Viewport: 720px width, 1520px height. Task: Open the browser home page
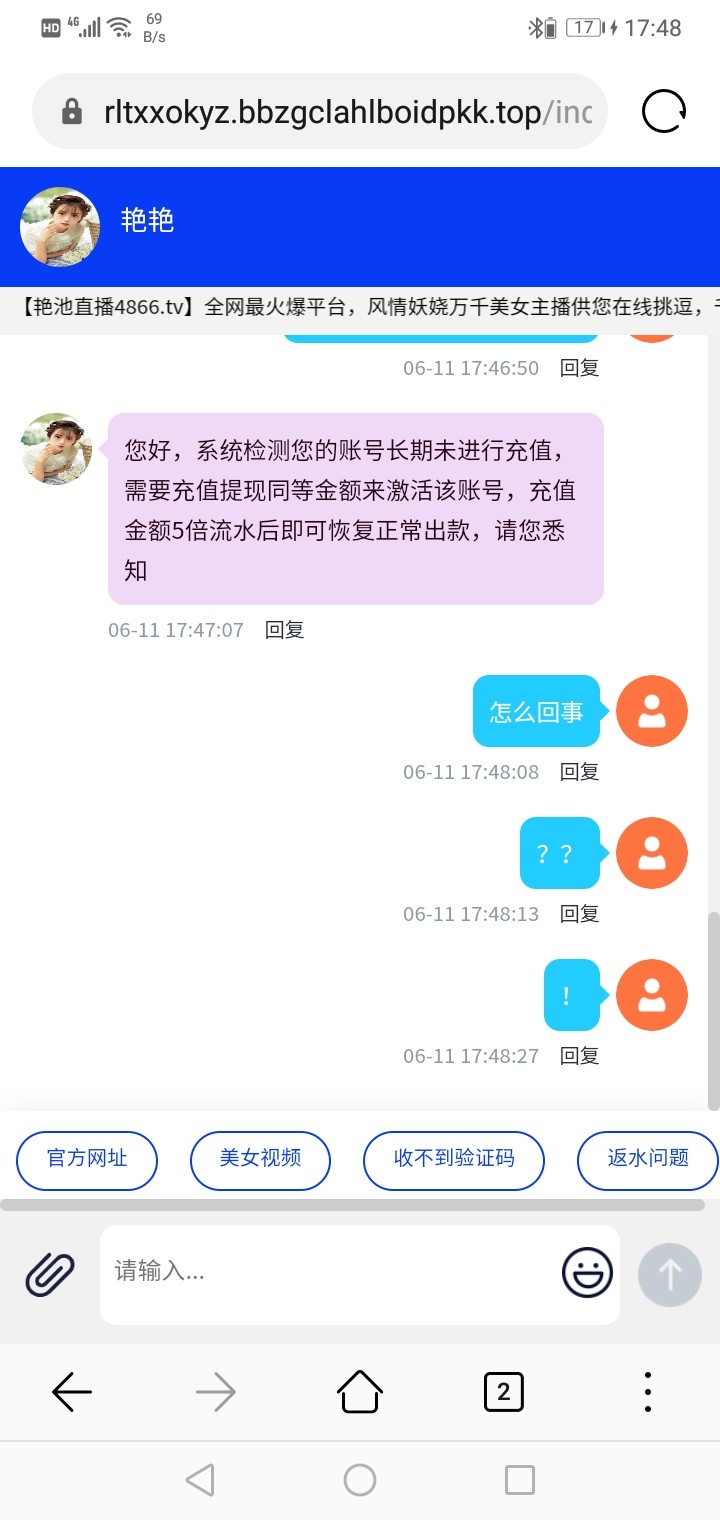point(360,1391)
